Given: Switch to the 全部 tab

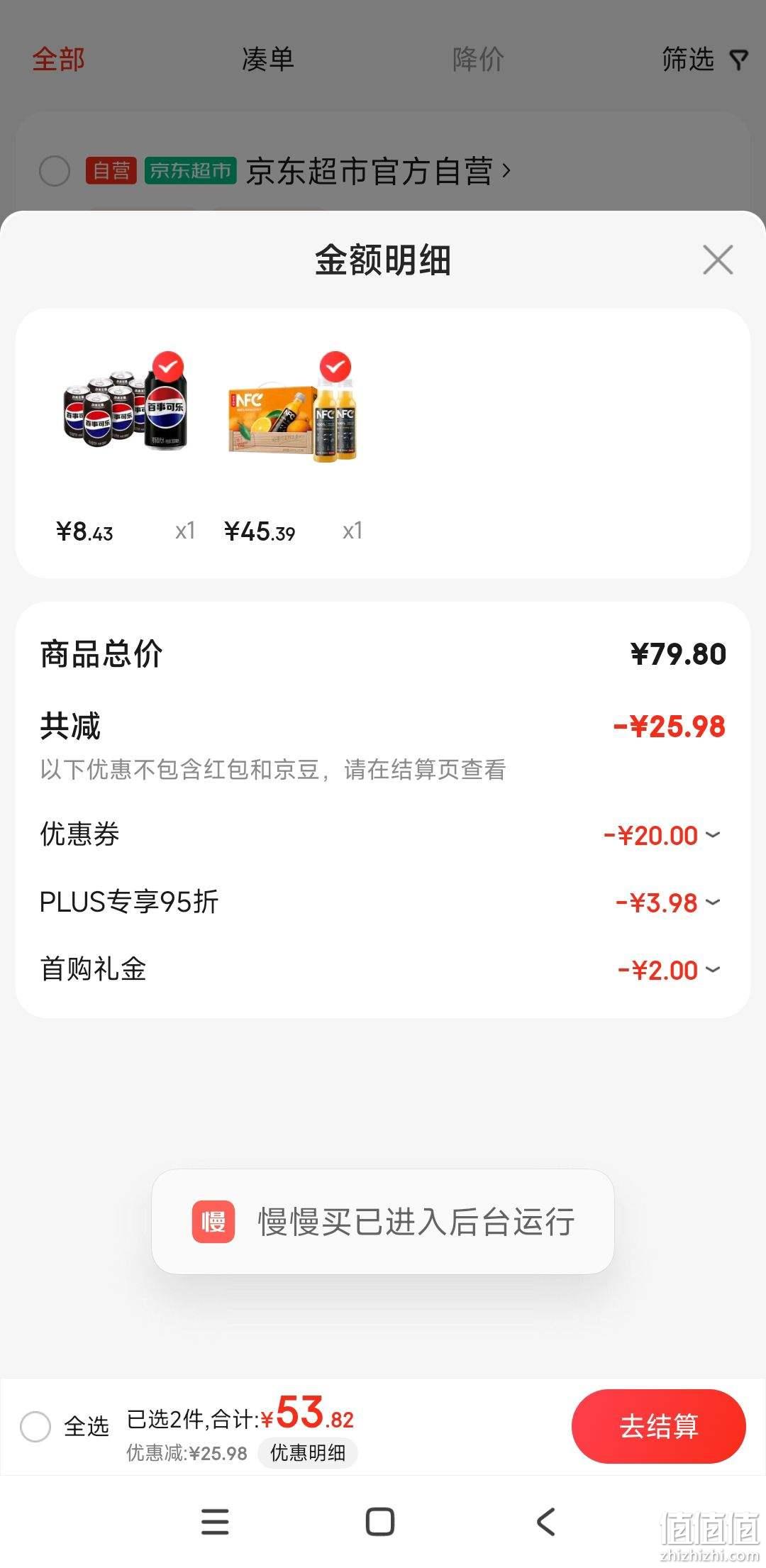Looking at the screenshot, I should pos(58,59).
